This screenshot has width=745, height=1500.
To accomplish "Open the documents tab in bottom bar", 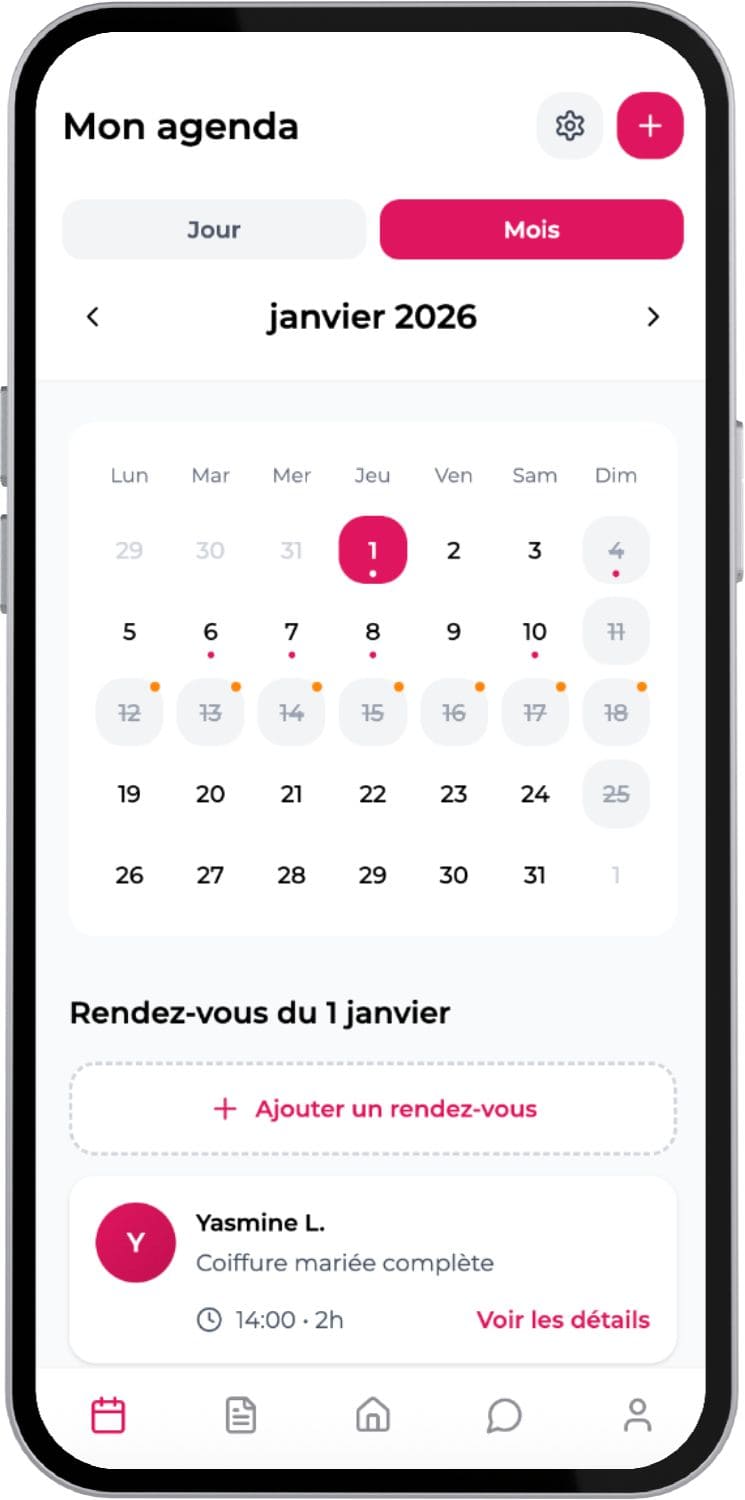I will pyautogui.click(x=240, y=1415).
